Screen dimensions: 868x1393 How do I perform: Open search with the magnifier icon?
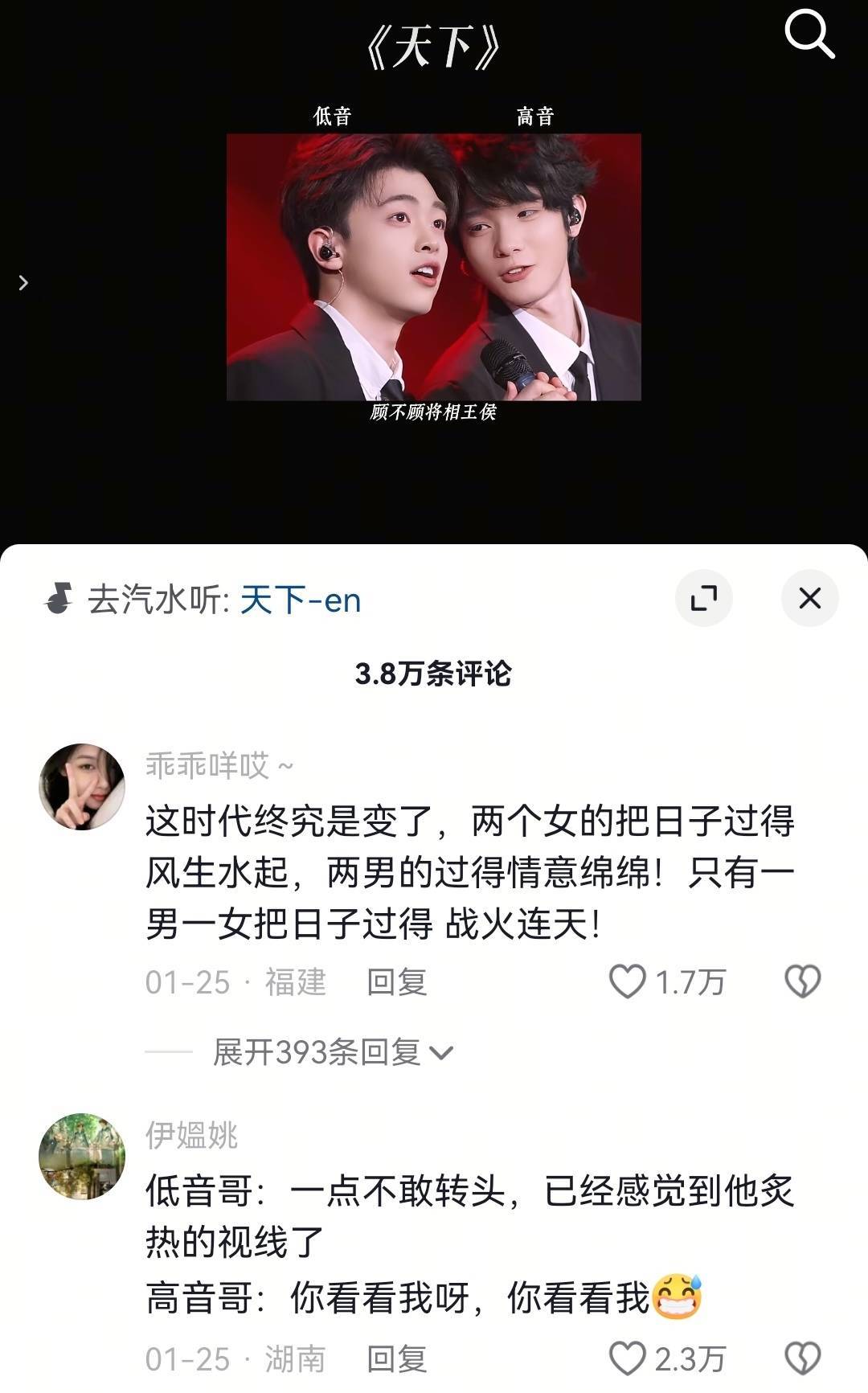click(809, 35)
